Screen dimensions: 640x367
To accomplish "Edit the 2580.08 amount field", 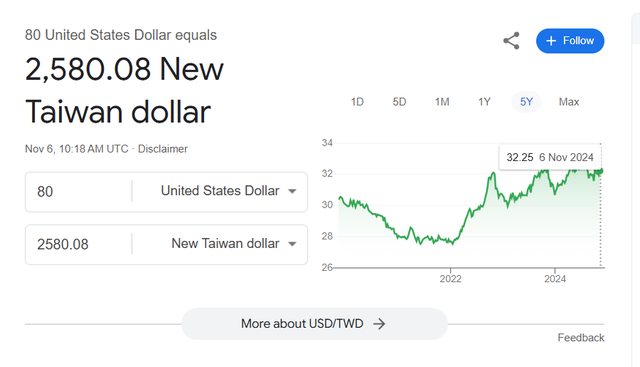I will [79, 244].
